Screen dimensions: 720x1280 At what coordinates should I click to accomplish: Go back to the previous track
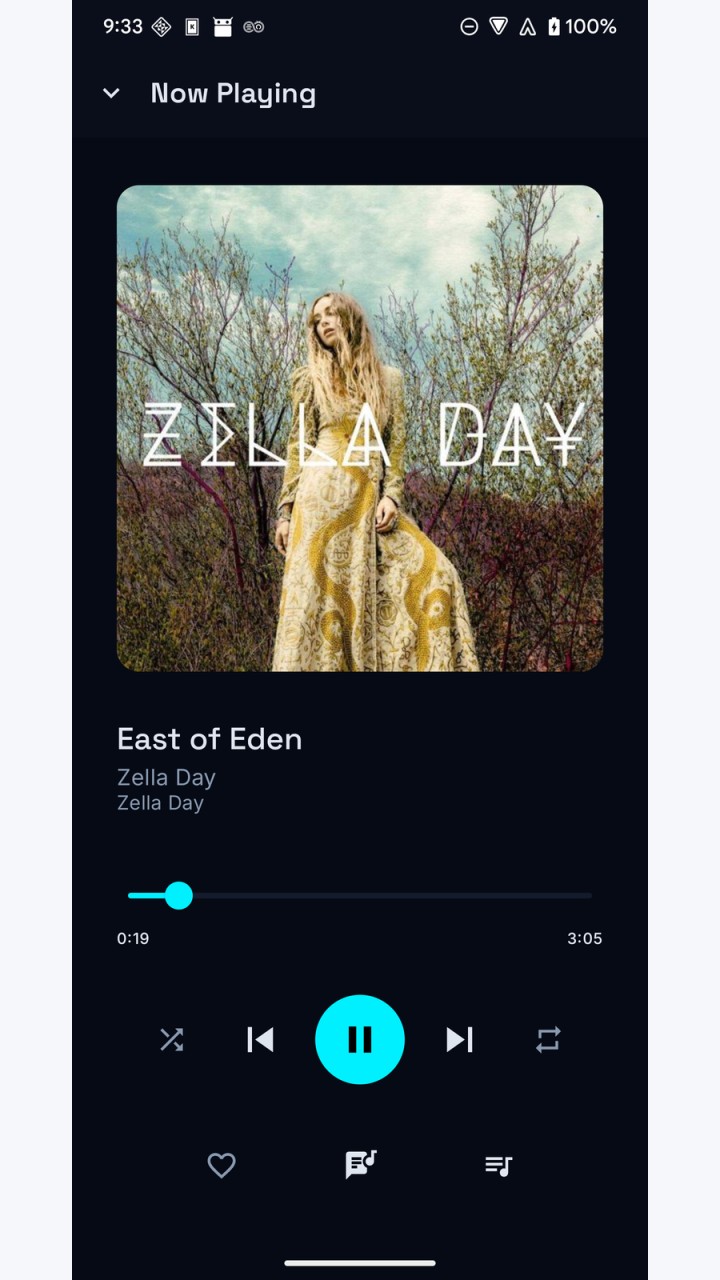260,1040
